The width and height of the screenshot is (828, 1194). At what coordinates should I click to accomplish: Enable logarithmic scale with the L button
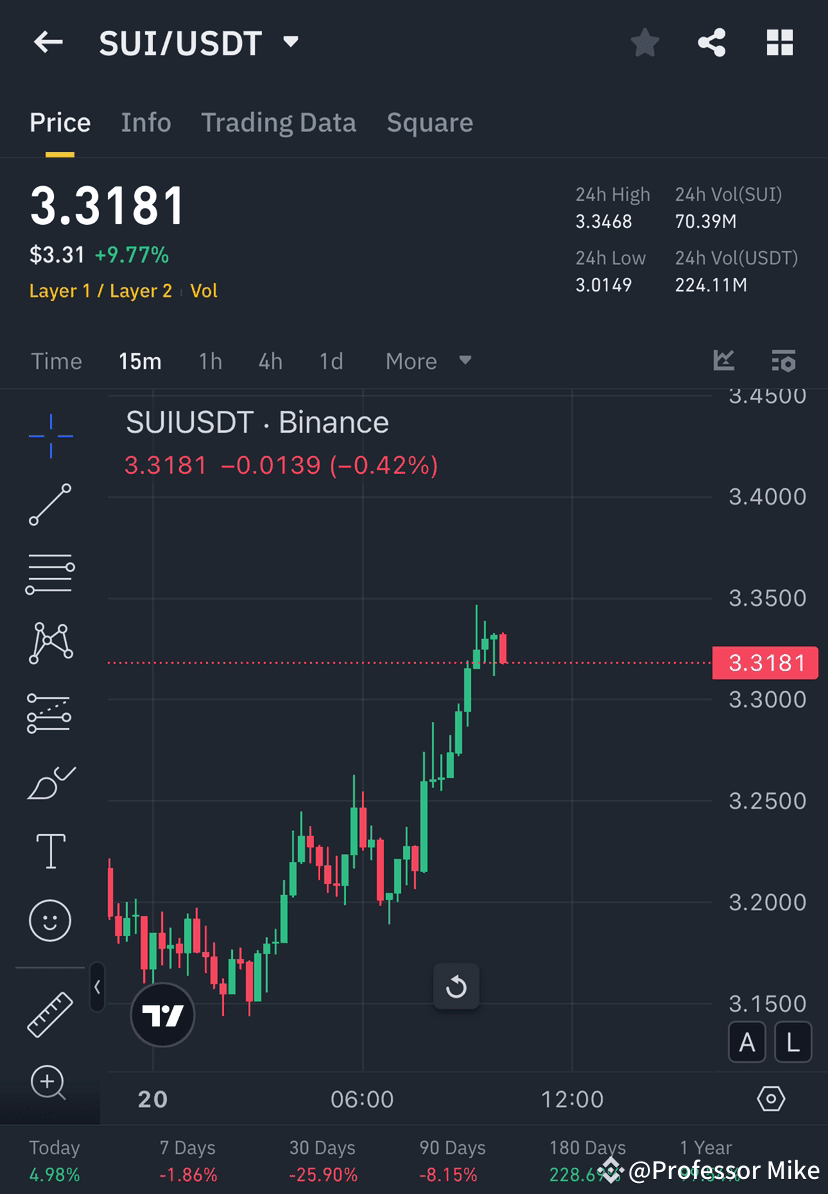[792, 1042]
